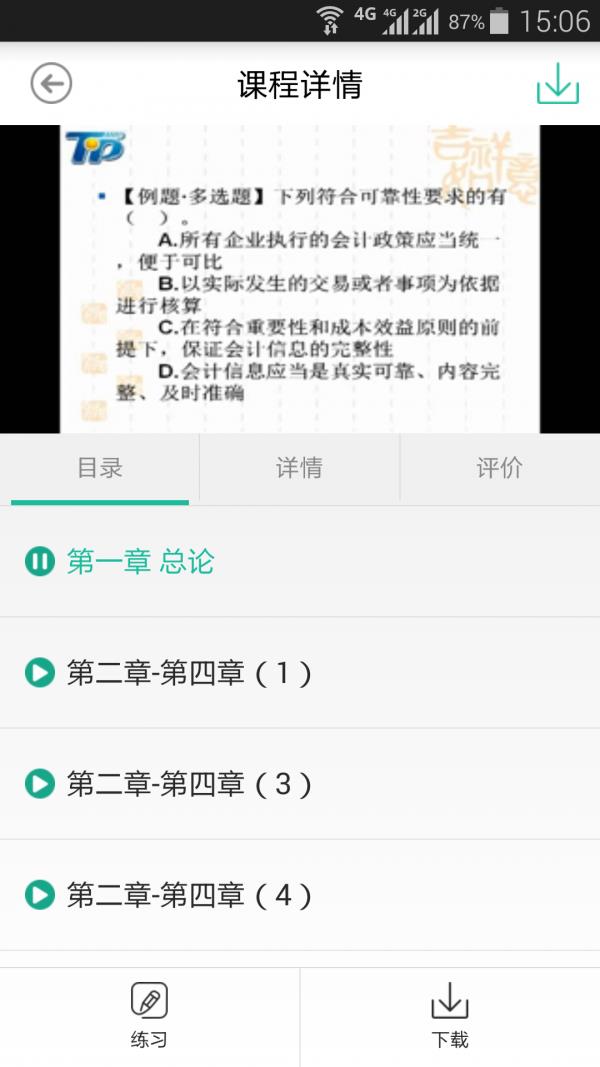Tap the course video player
This screenshot has width=600, height=1067.
[x=300, y=279]
